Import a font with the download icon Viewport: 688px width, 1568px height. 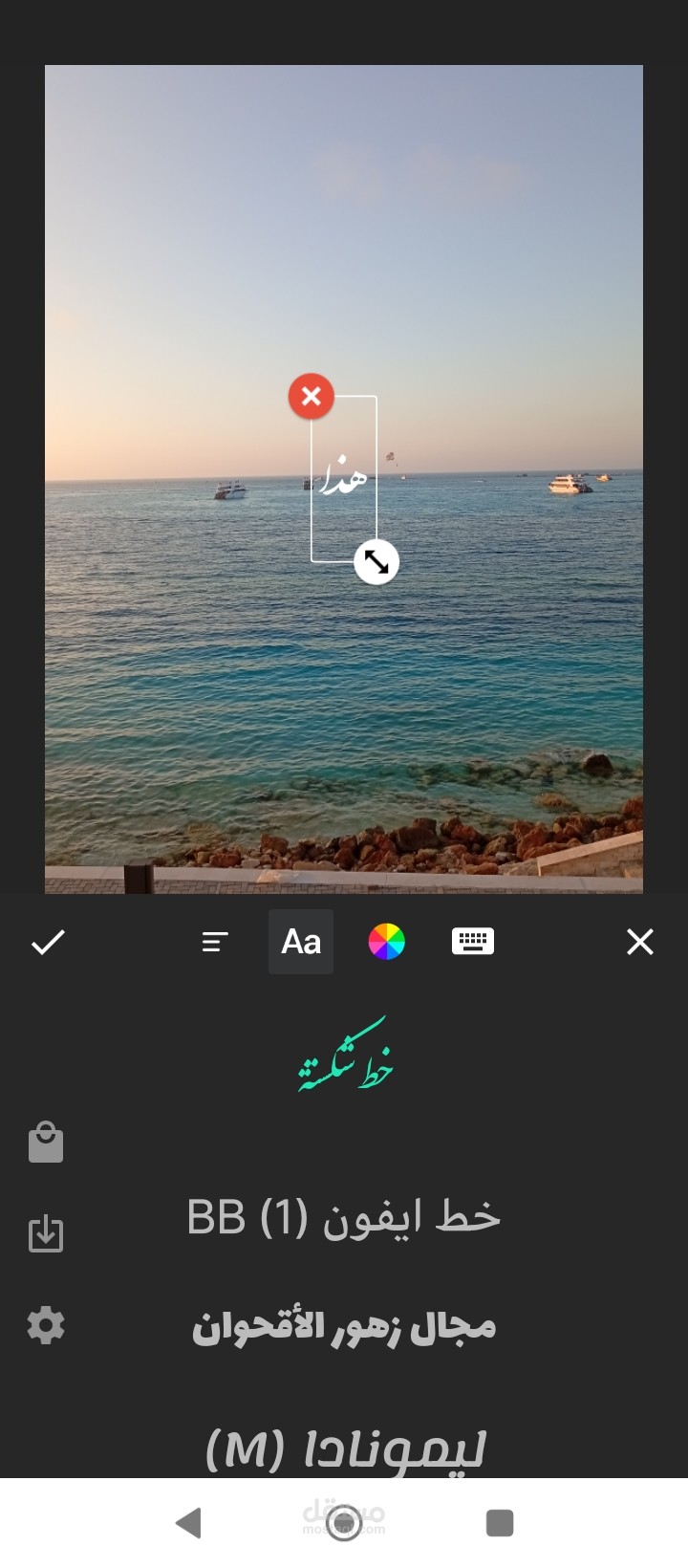pos(46,1233)
